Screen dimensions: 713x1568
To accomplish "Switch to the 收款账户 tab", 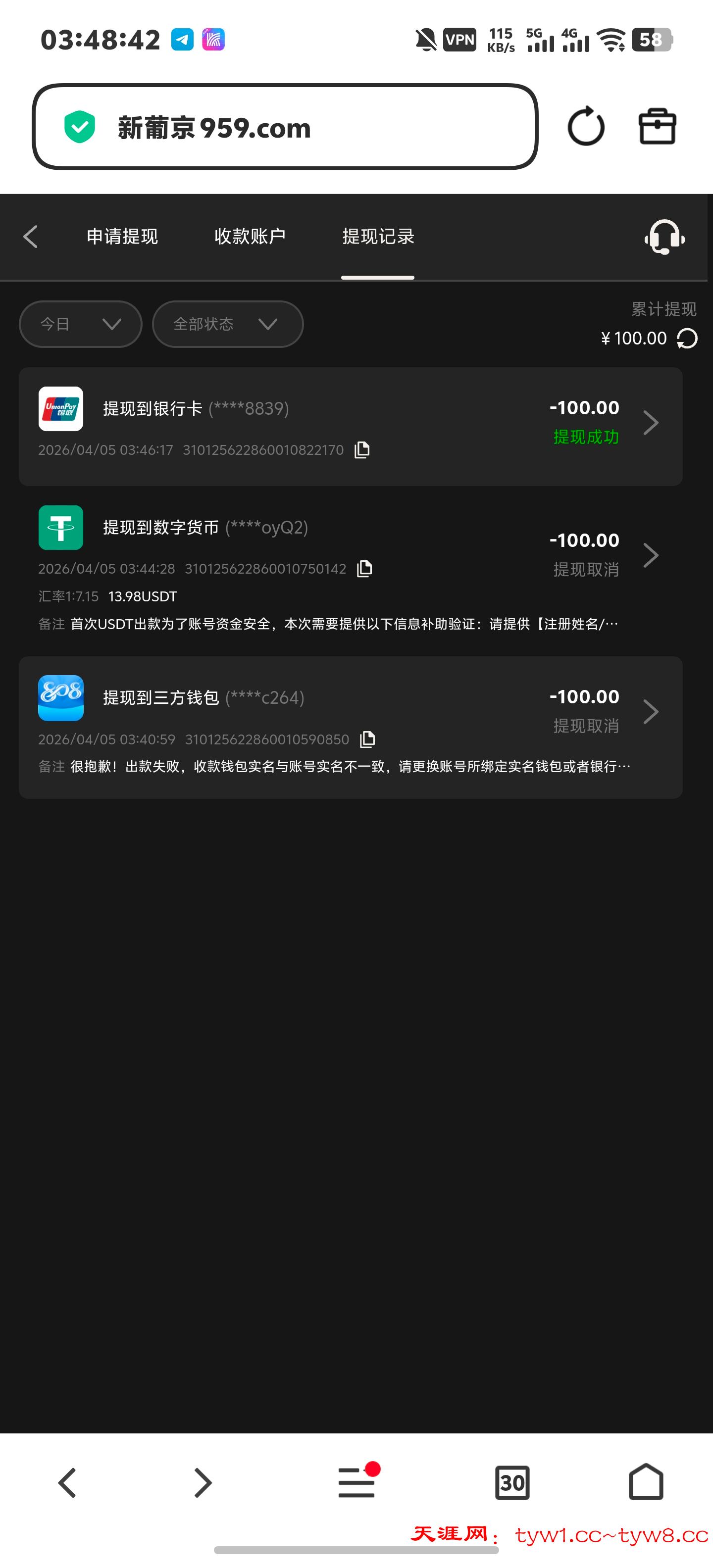I will pos(250,236).
